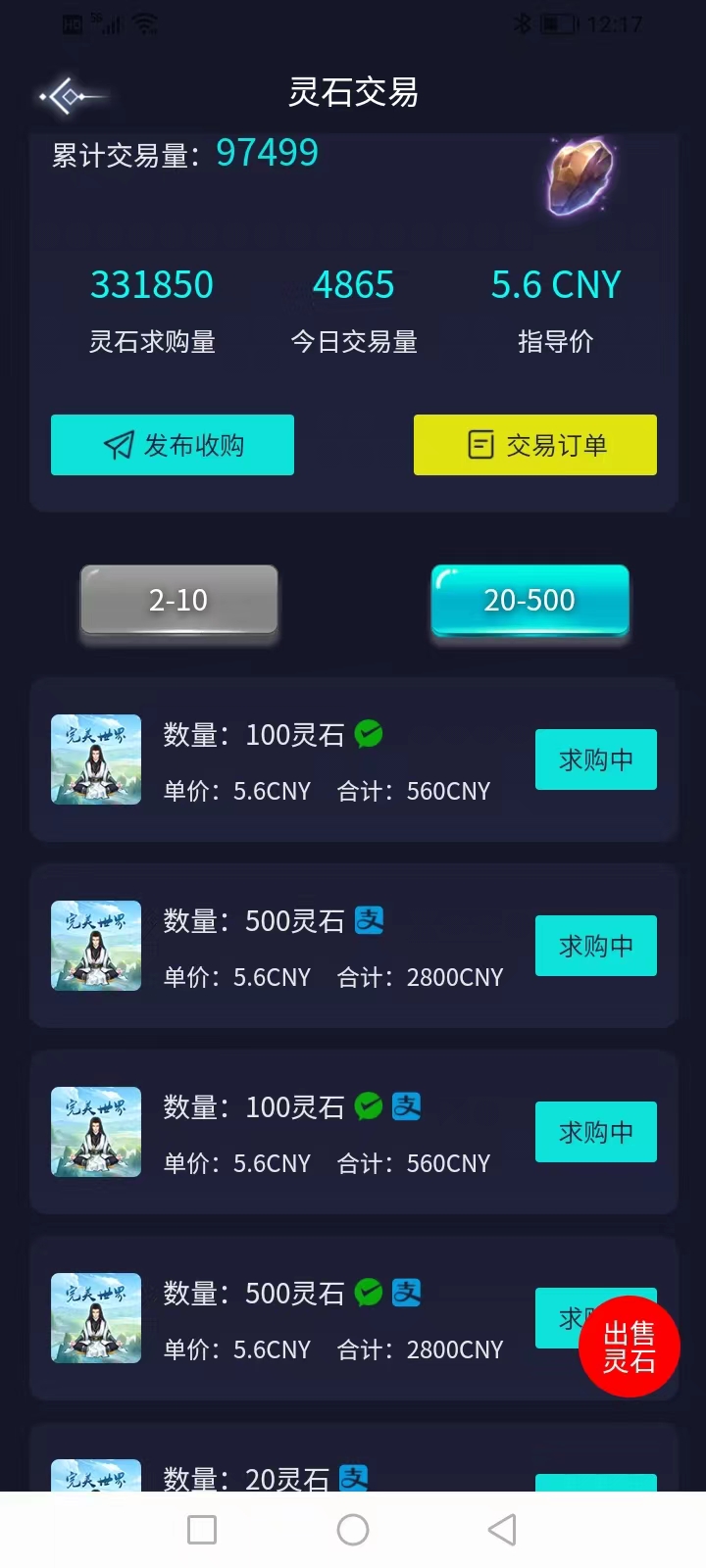Select the 20-500 quantity range
The image size is (706, 1568).
[529, 600]
